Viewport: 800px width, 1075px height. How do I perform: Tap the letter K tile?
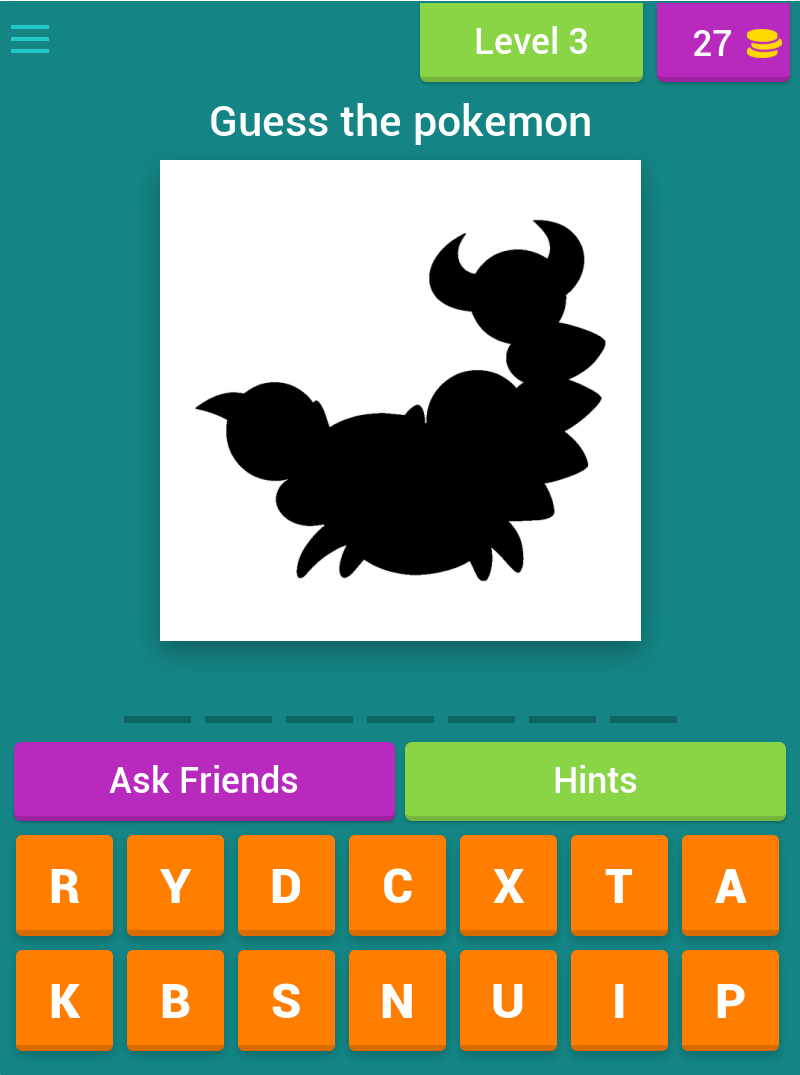(x=64, y=1000)
